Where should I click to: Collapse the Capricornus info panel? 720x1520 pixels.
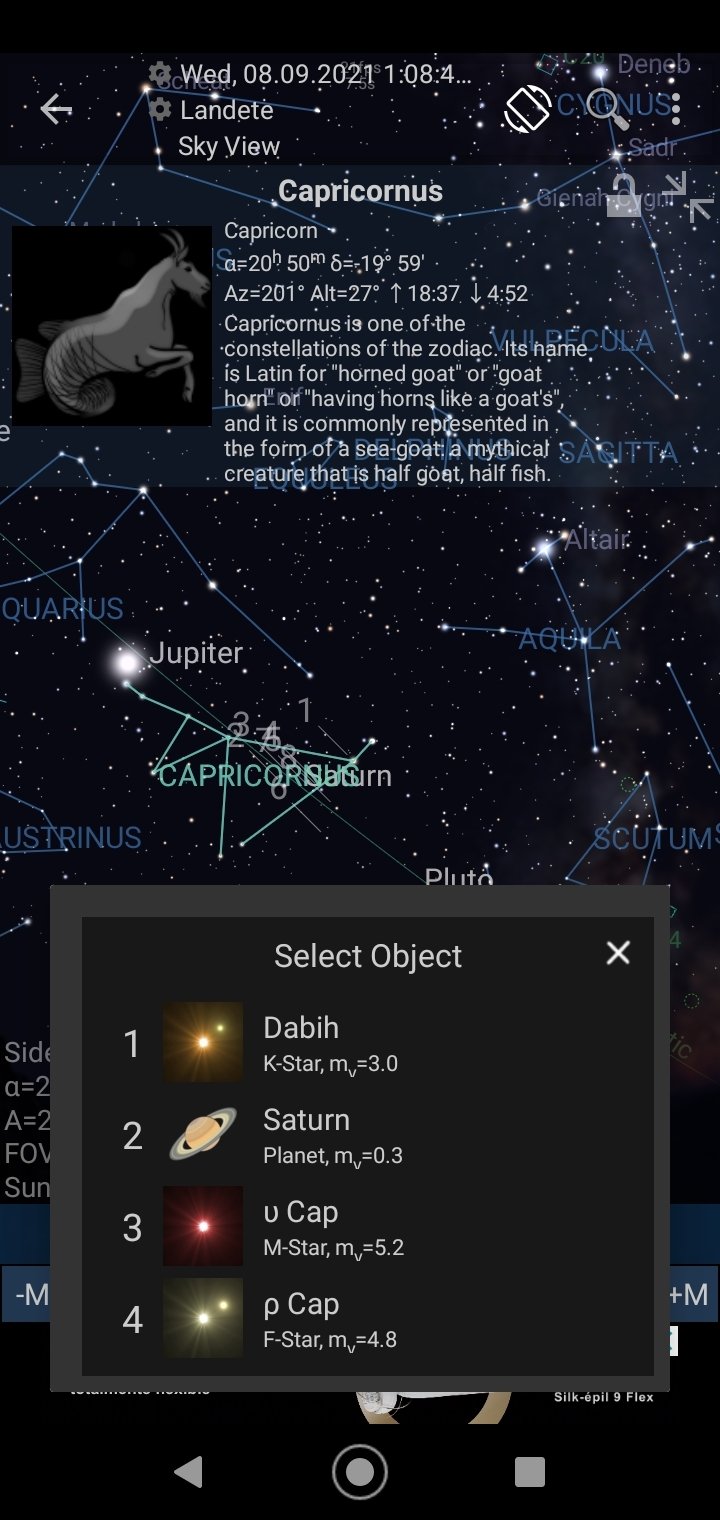[x=688, y=195]
